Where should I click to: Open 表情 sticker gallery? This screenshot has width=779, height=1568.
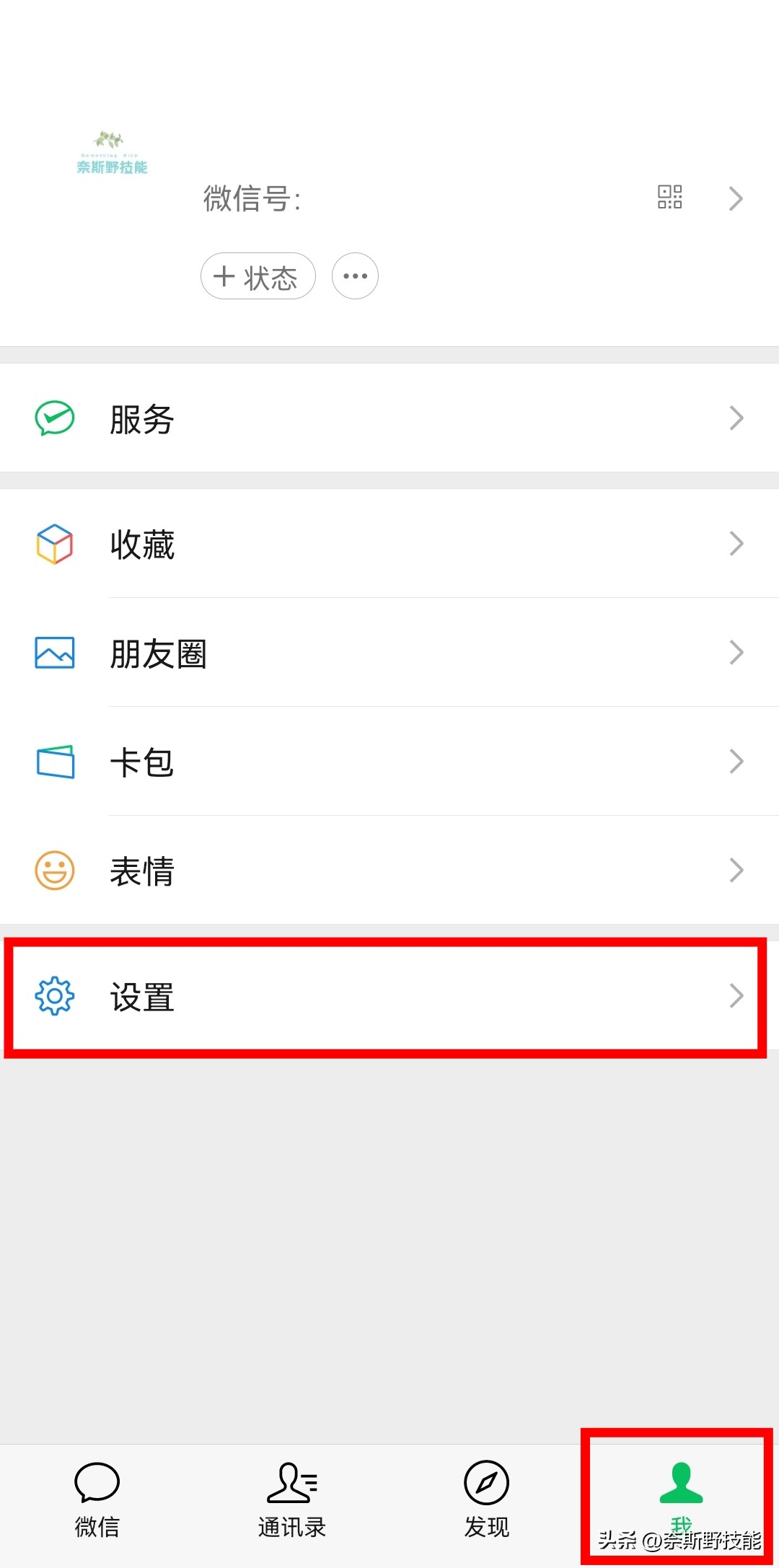389,871
